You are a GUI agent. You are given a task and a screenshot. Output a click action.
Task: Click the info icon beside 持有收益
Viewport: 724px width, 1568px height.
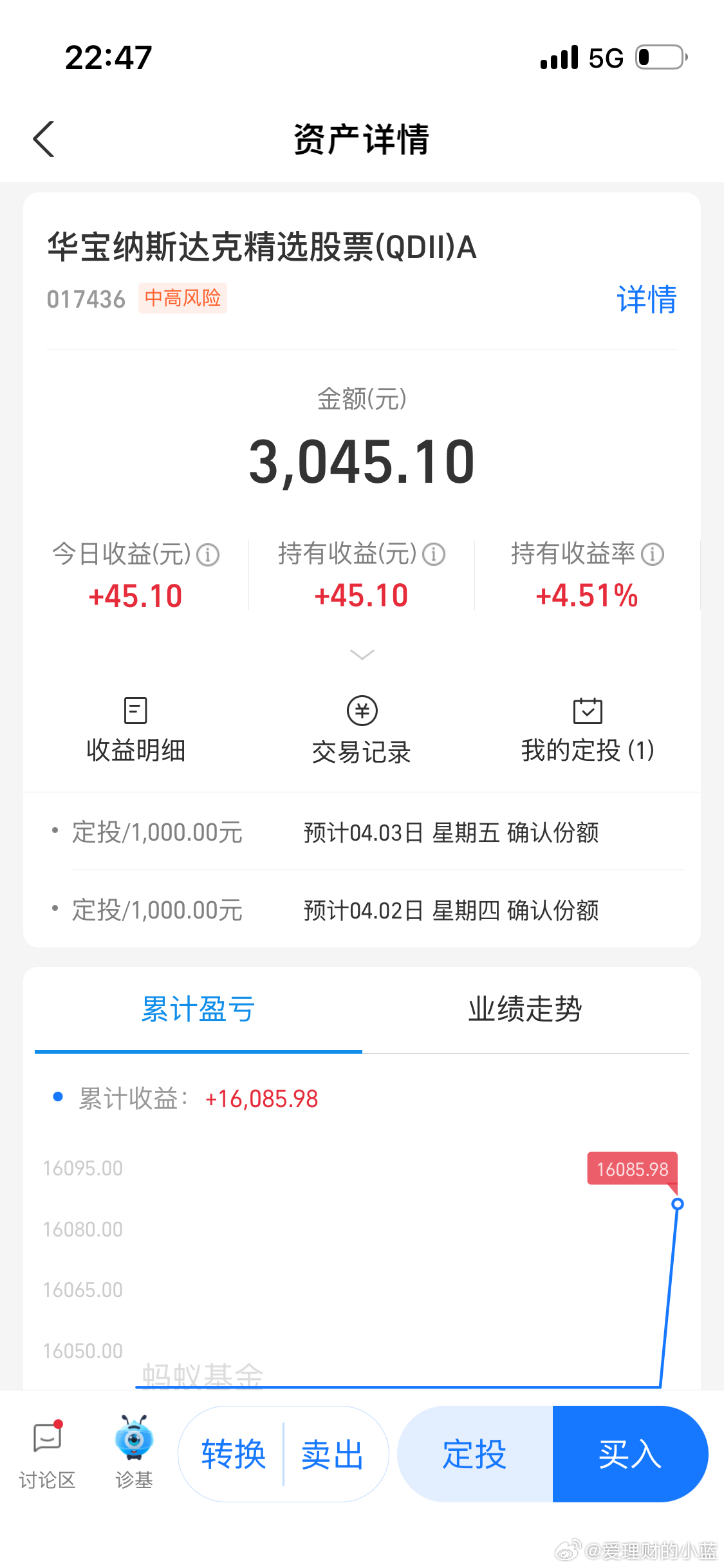click(432, 554)
